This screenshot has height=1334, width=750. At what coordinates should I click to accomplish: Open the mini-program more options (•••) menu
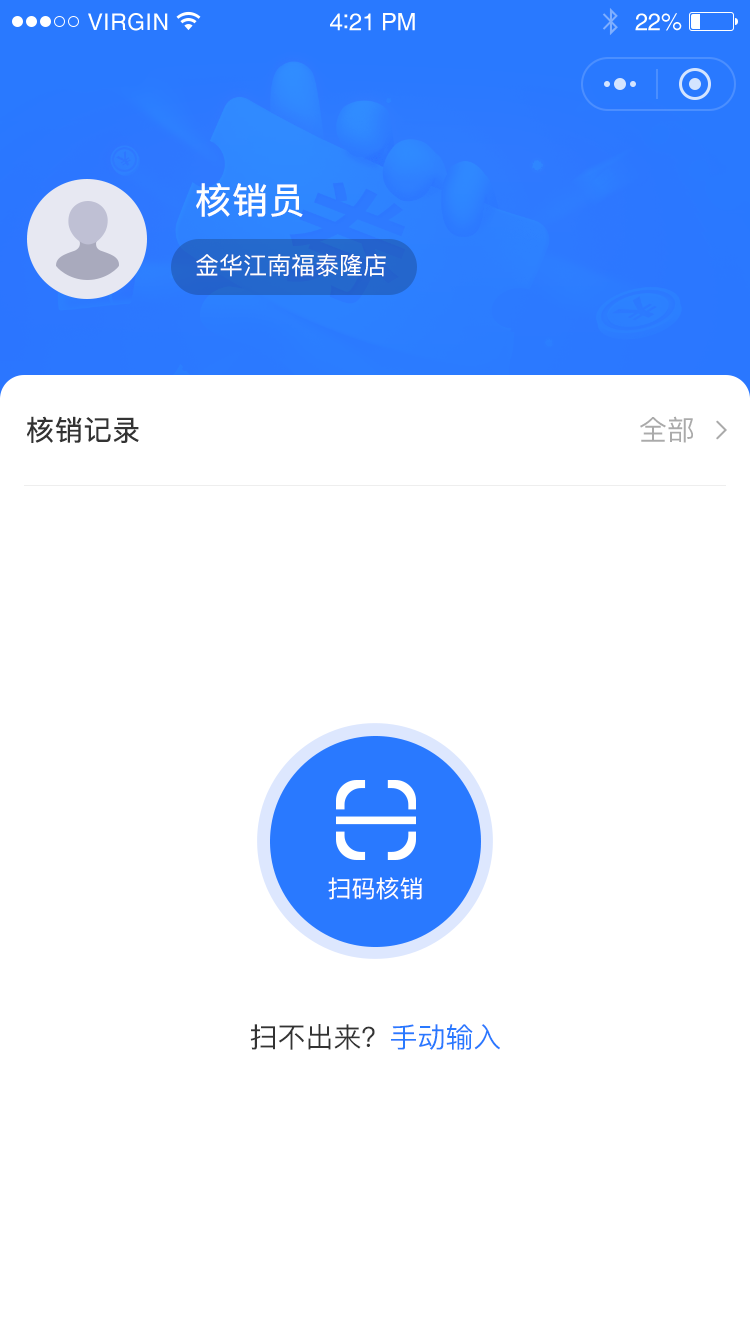click(621, 84)
